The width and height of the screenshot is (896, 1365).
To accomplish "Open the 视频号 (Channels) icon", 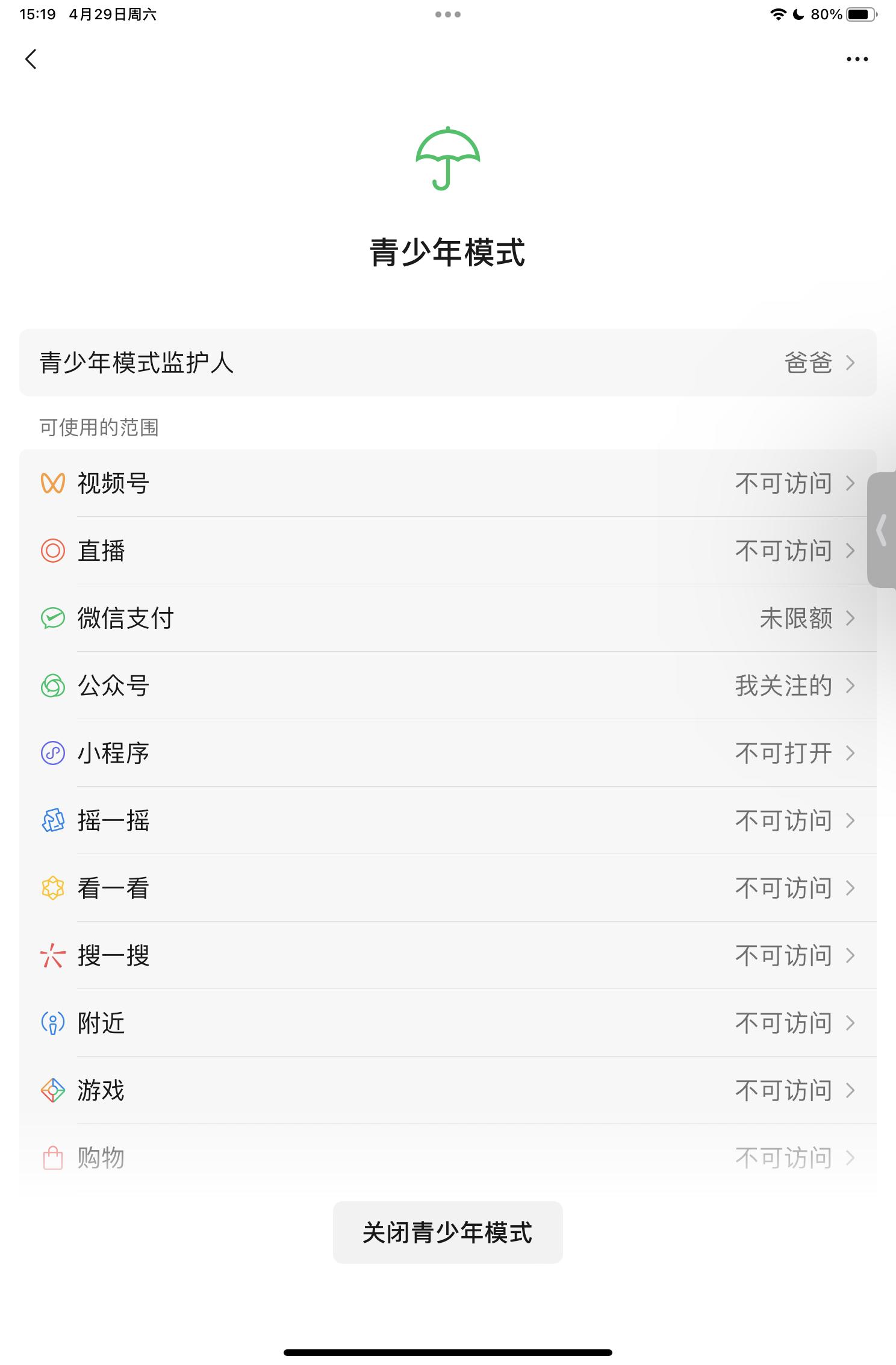I will [53, 483].
